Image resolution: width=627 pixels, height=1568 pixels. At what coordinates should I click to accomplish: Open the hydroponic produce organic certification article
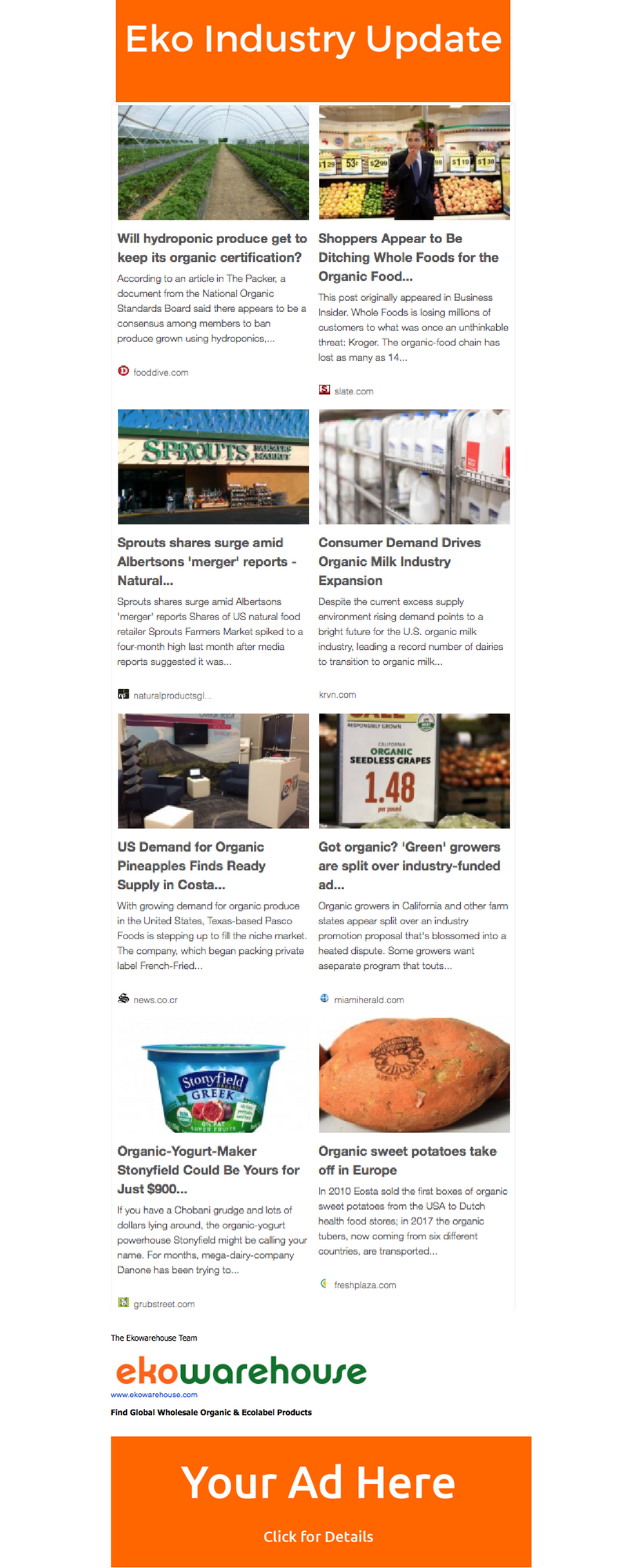[x=212, y=248]
